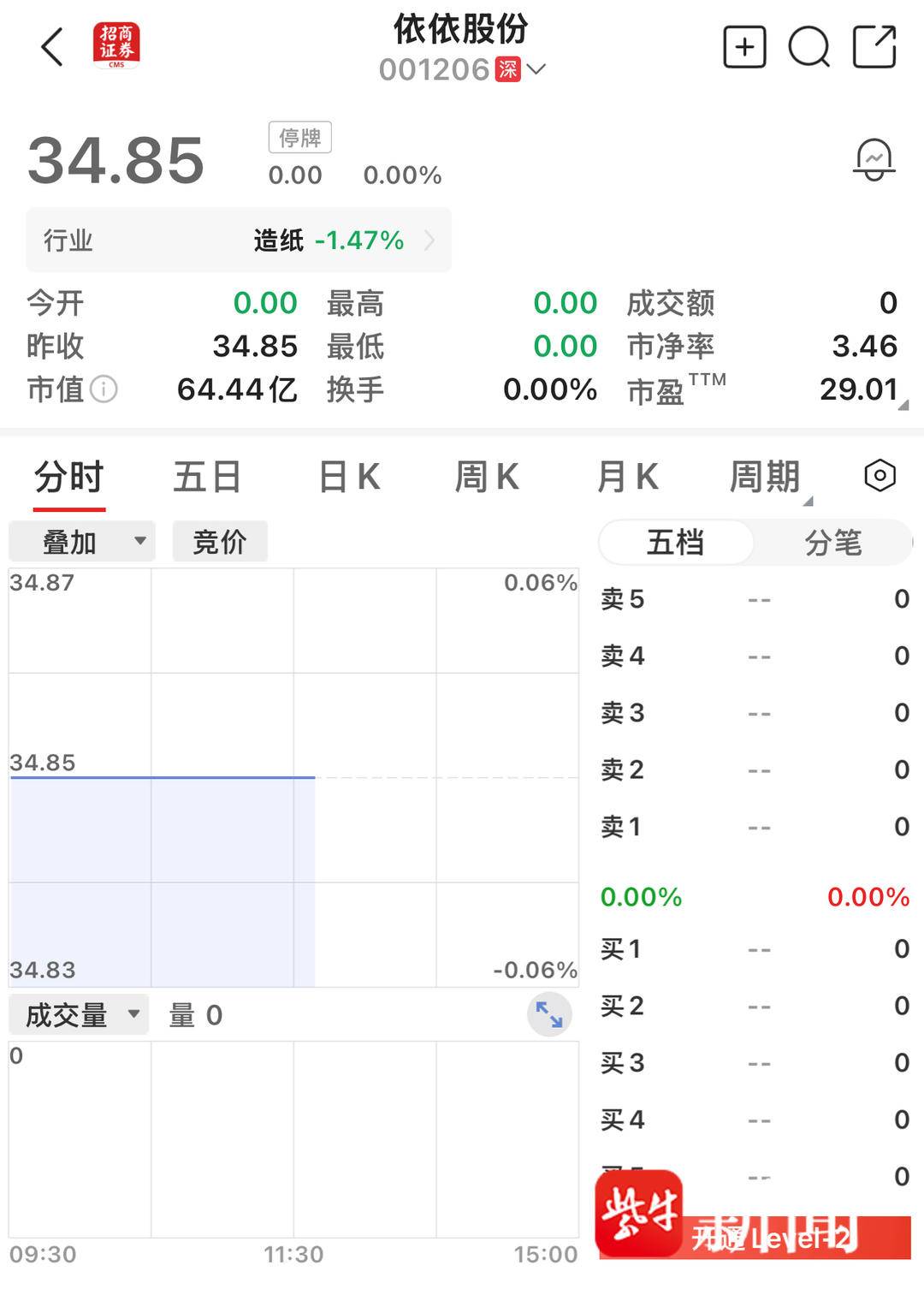
Task: Select the 五档 order book tab
Action: coord(676,542)
